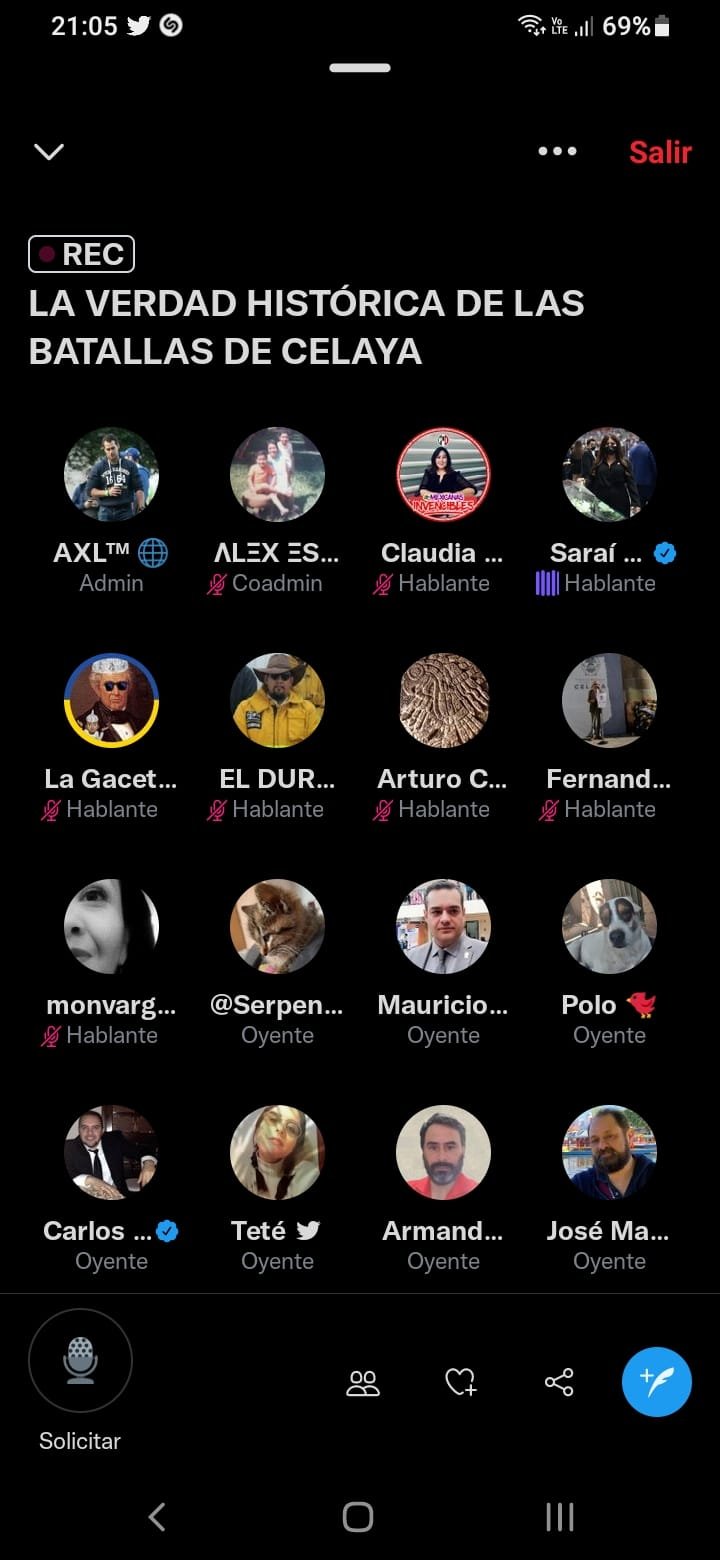Tap listener Mauricio's avatar
This screenshot has height=1560, width=720.
(x=443, y=927)
